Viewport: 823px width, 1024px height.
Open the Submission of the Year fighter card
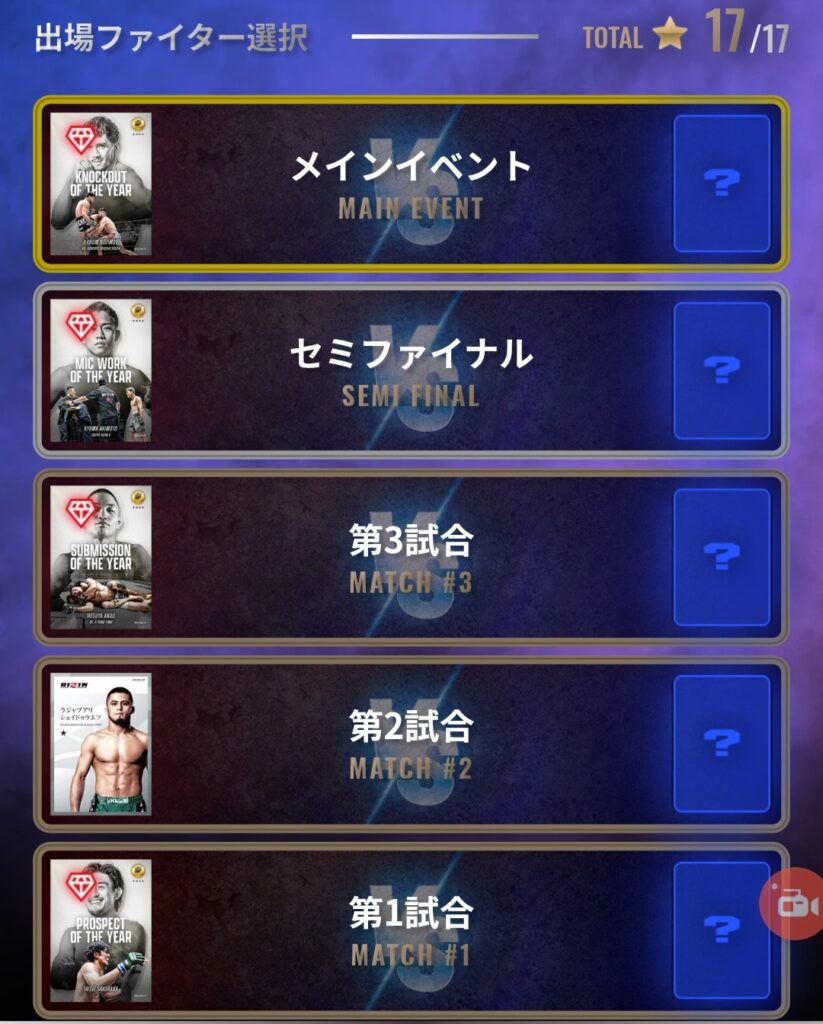click(x=101, y=558)
